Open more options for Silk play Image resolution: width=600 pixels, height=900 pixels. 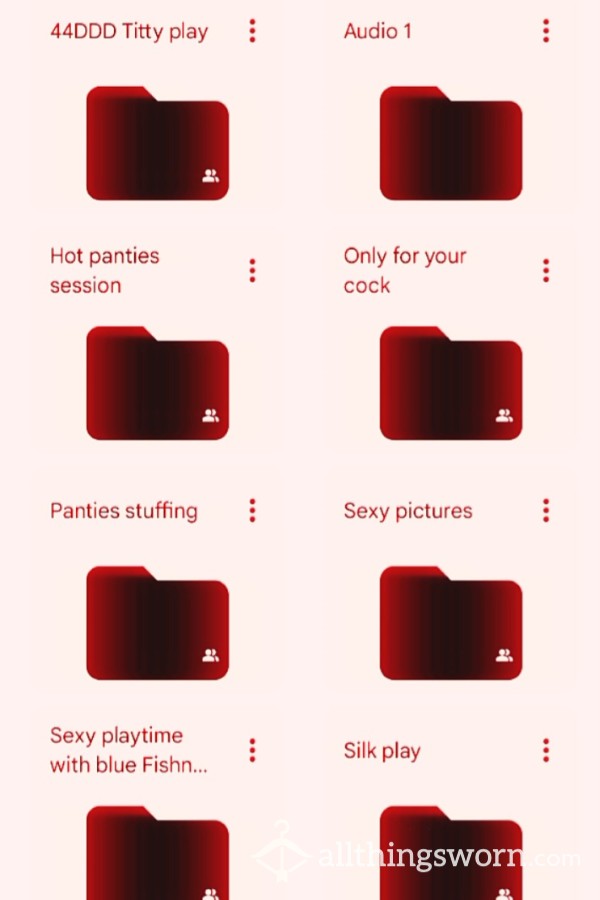pyautogui.click(x=546, y=751)
